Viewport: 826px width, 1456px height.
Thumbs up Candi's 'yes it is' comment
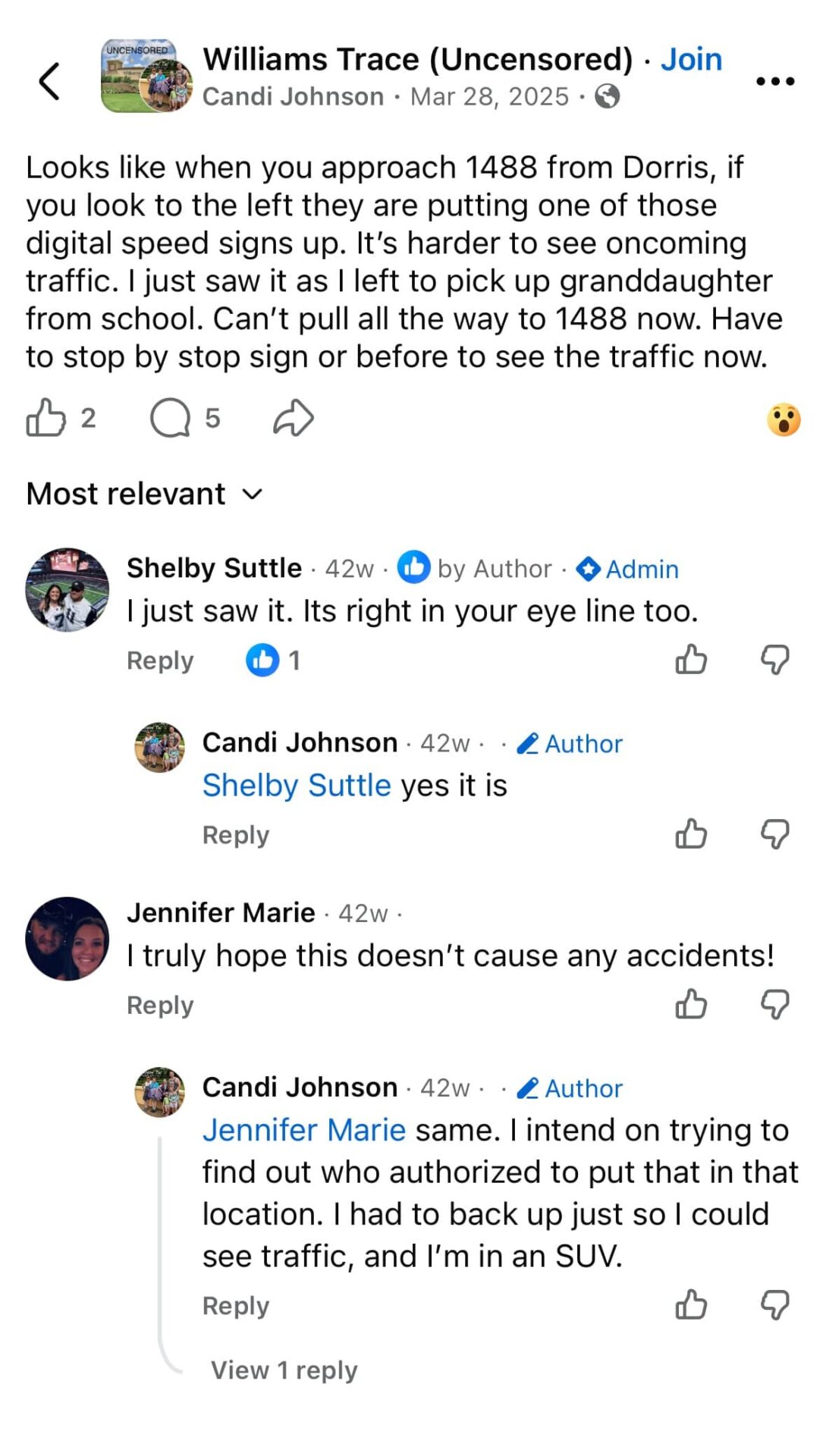point(691,834)
